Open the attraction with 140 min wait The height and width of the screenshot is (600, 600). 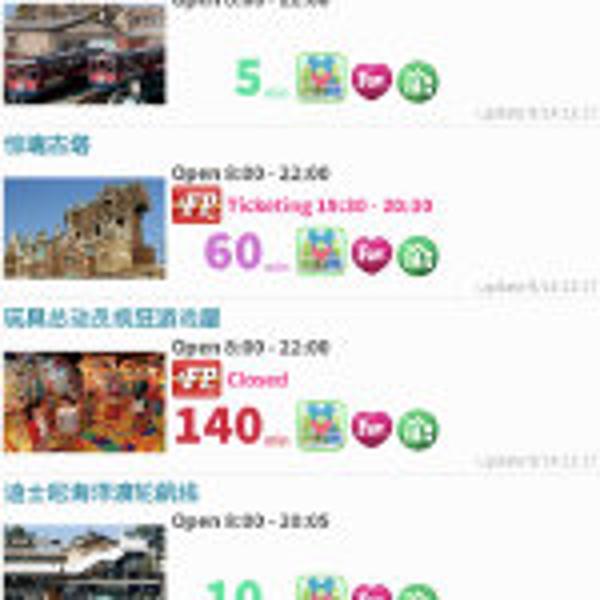coord(112,319)
